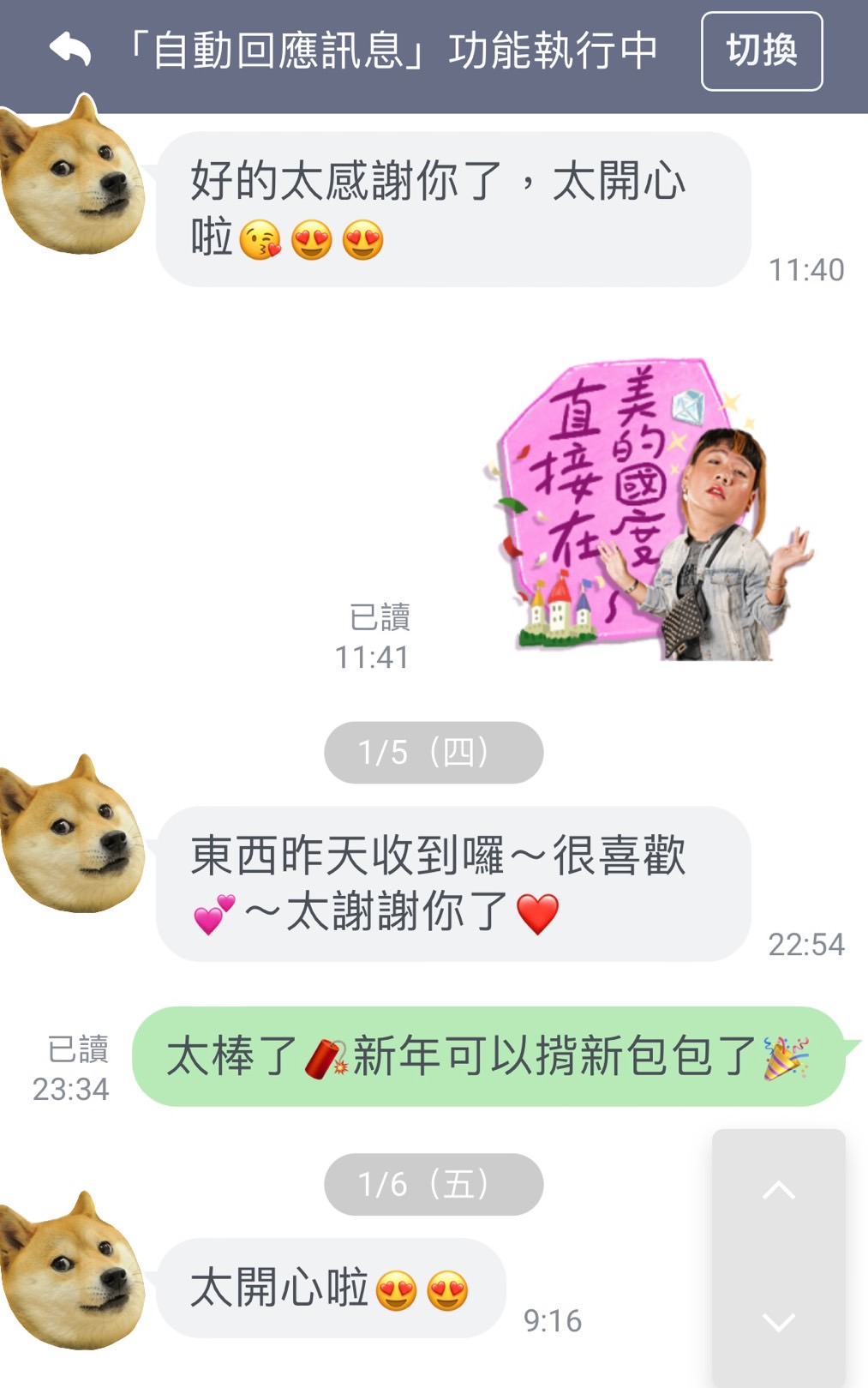Select the doge avatar beside the 22:54 message
The width and height of the screenshot is (868, 1388).
pos(73,836)
